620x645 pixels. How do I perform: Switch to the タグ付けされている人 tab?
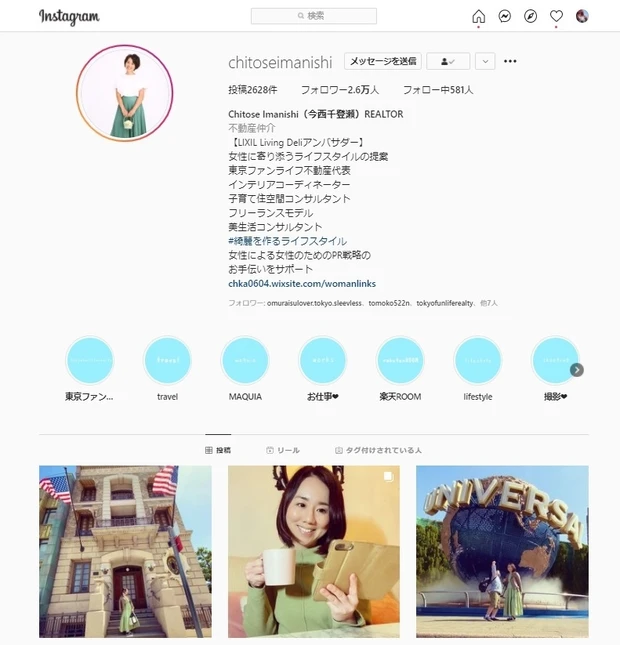378,451
